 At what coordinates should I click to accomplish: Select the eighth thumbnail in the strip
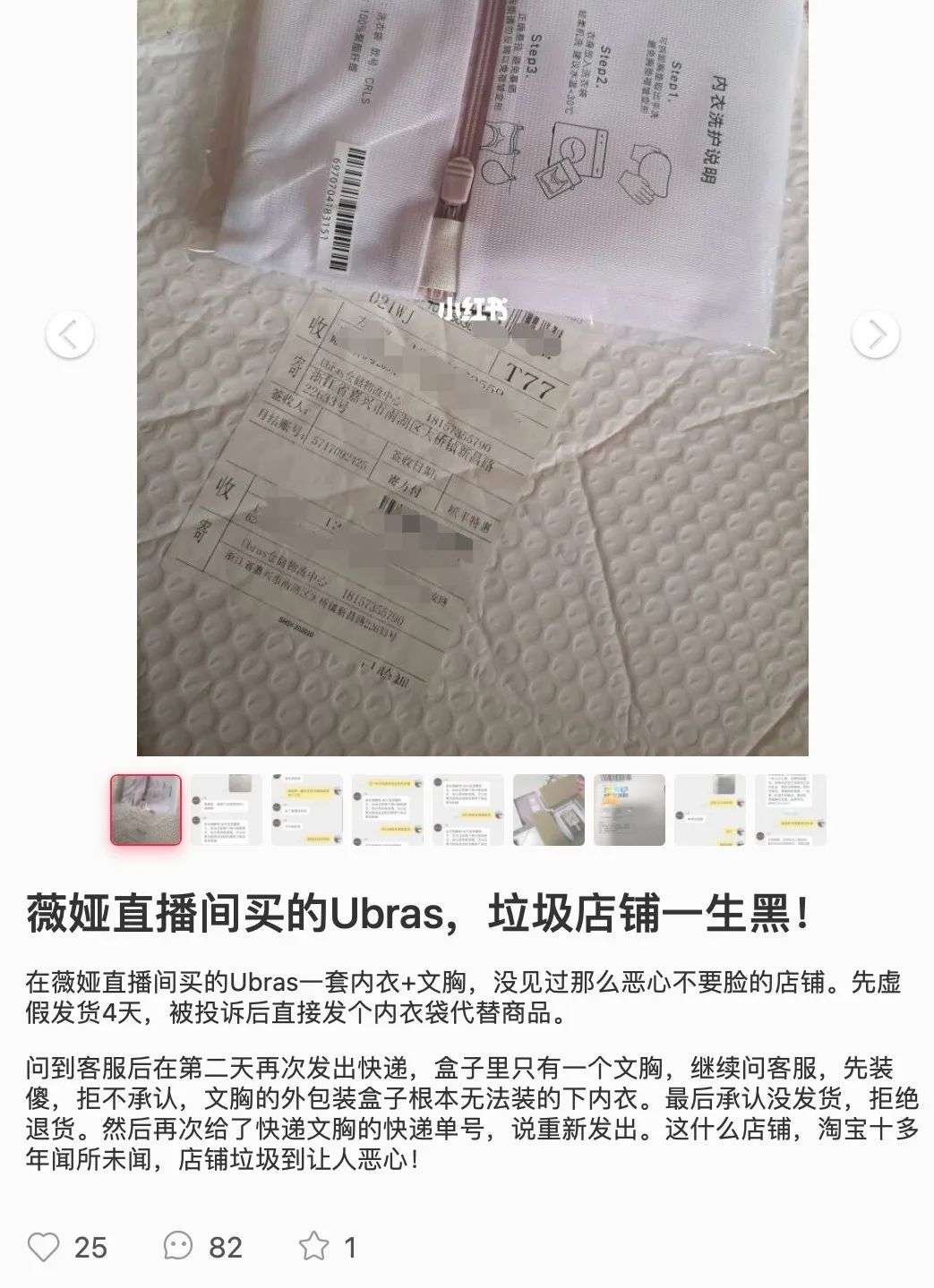pyautogui.click(x=710, y=810)
